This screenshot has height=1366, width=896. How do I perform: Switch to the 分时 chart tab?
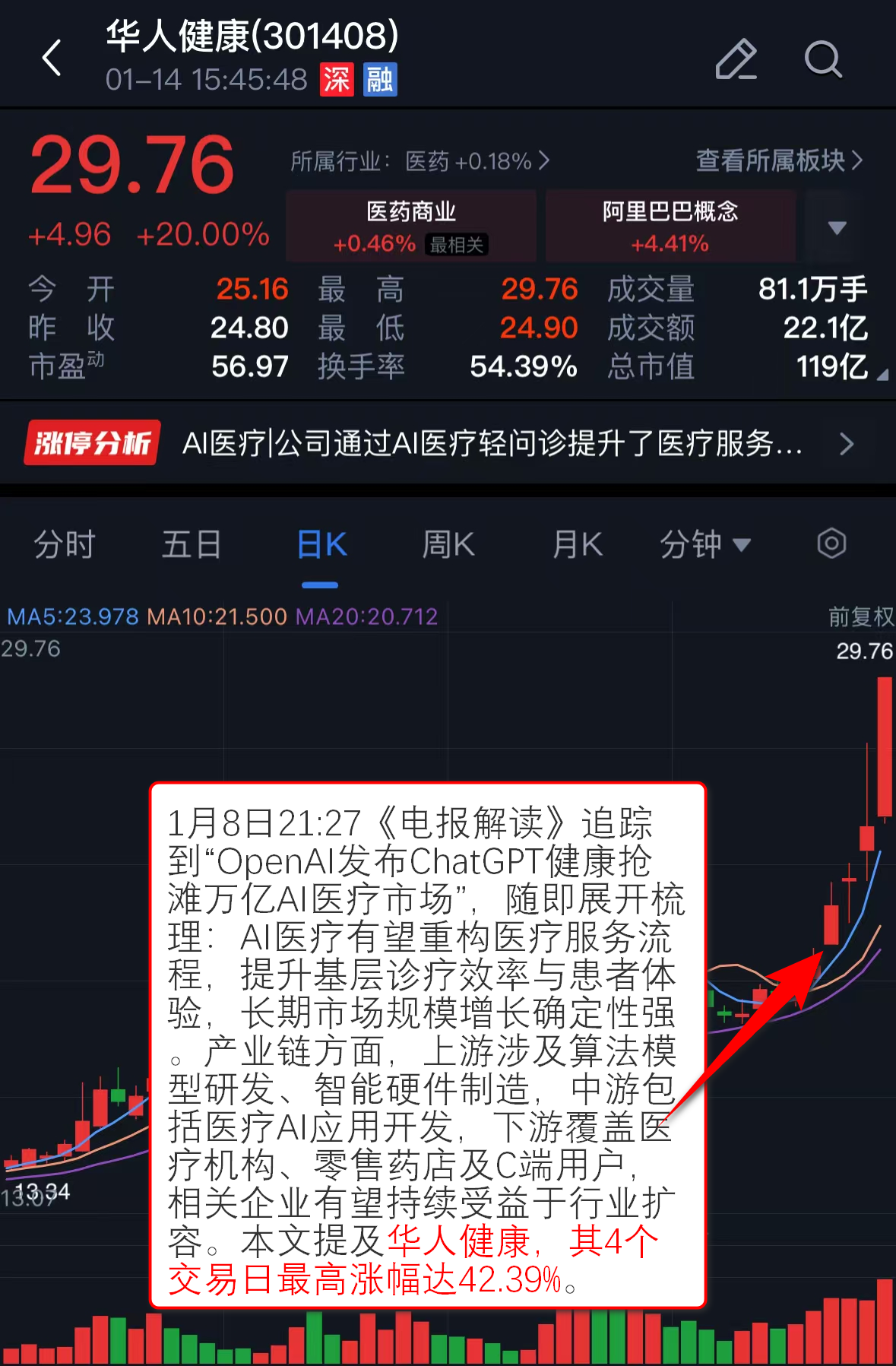65,545
